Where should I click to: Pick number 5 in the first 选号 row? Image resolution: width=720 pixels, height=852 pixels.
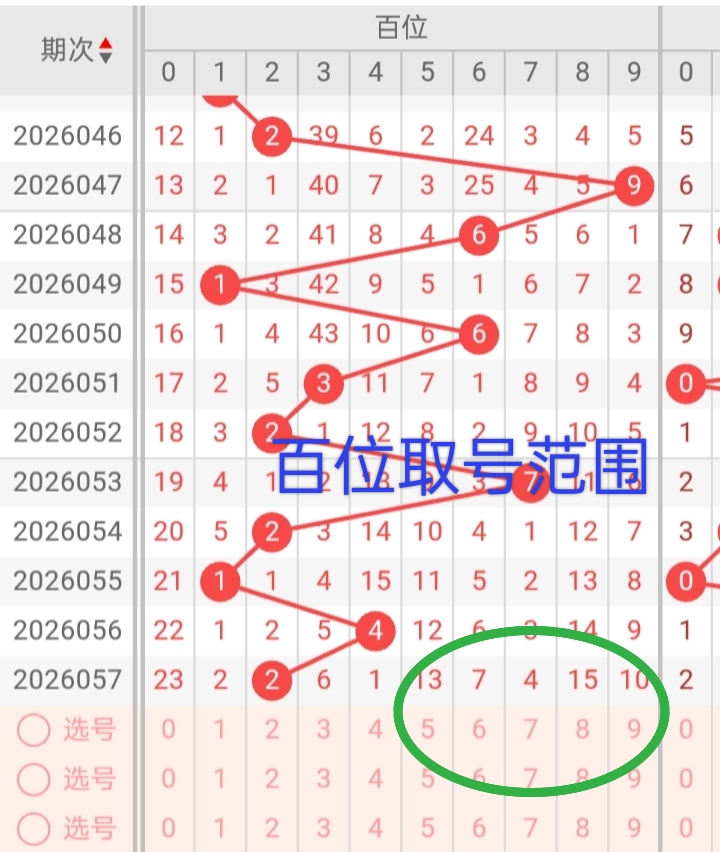coord(426,731)
